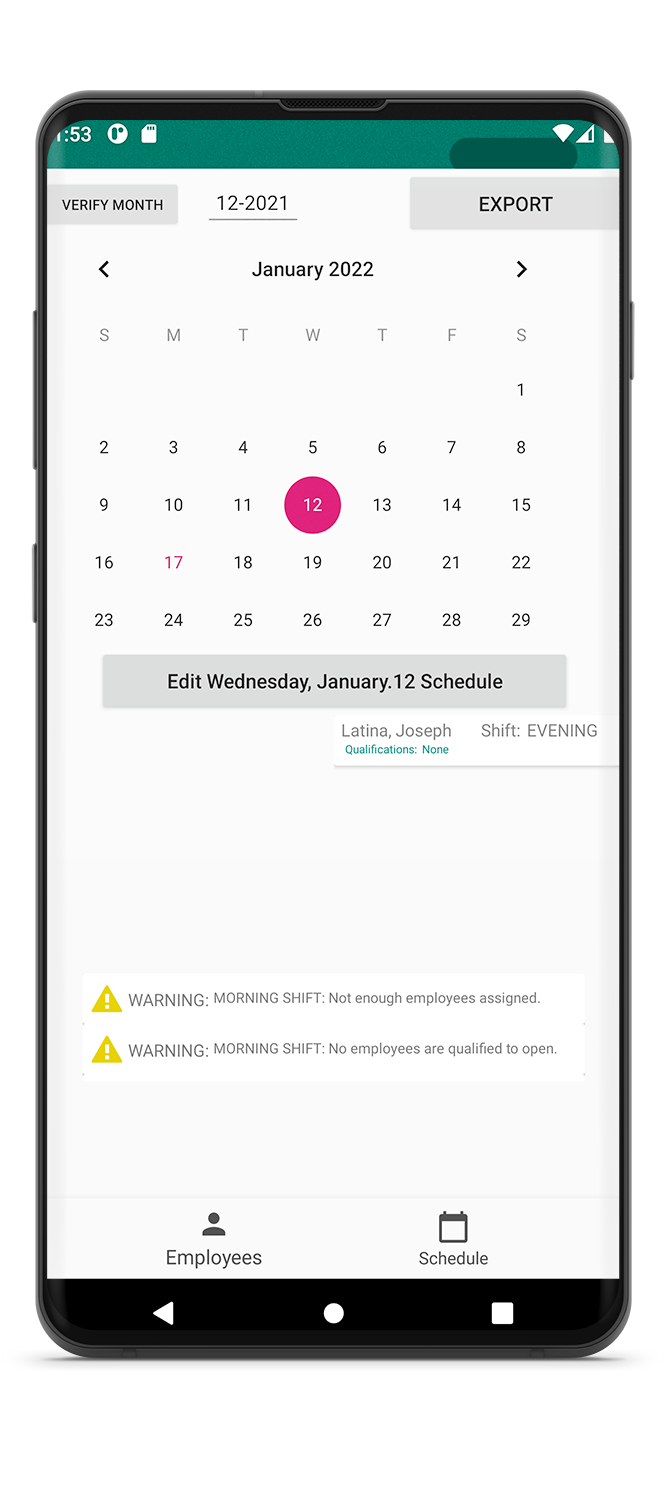Open Joseph Latina's evening shift card

[476, 740]
